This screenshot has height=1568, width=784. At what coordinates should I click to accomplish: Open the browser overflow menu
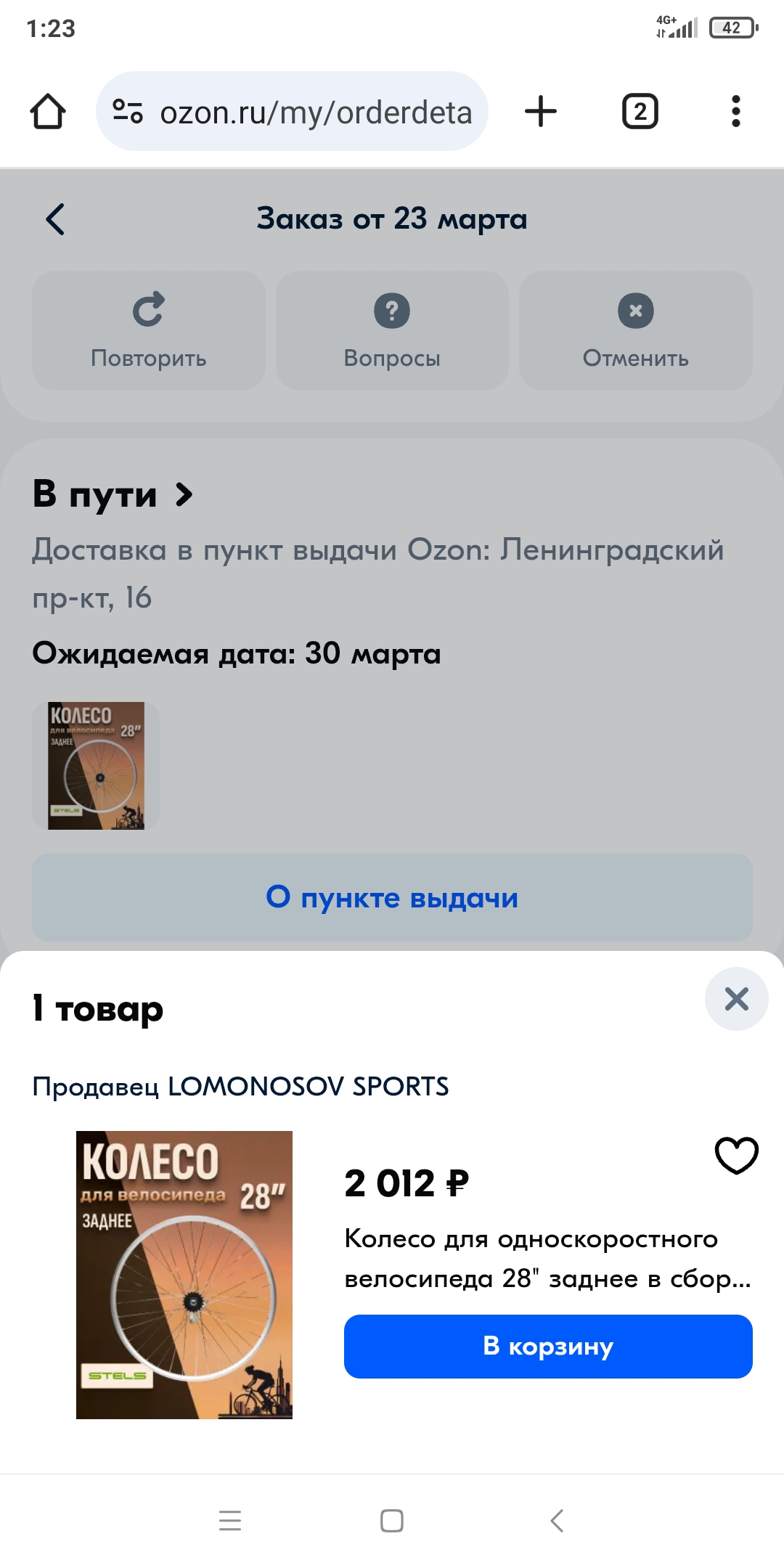click(x=735, y=112)
